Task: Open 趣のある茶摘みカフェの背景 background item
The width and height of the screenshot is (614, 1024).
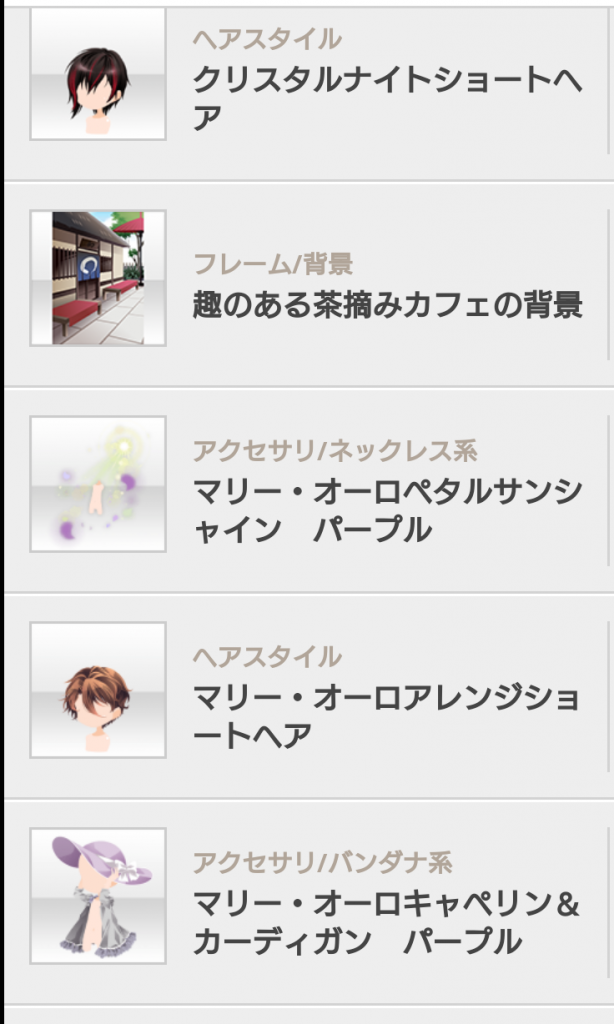Action: click(x=307, y=285)
